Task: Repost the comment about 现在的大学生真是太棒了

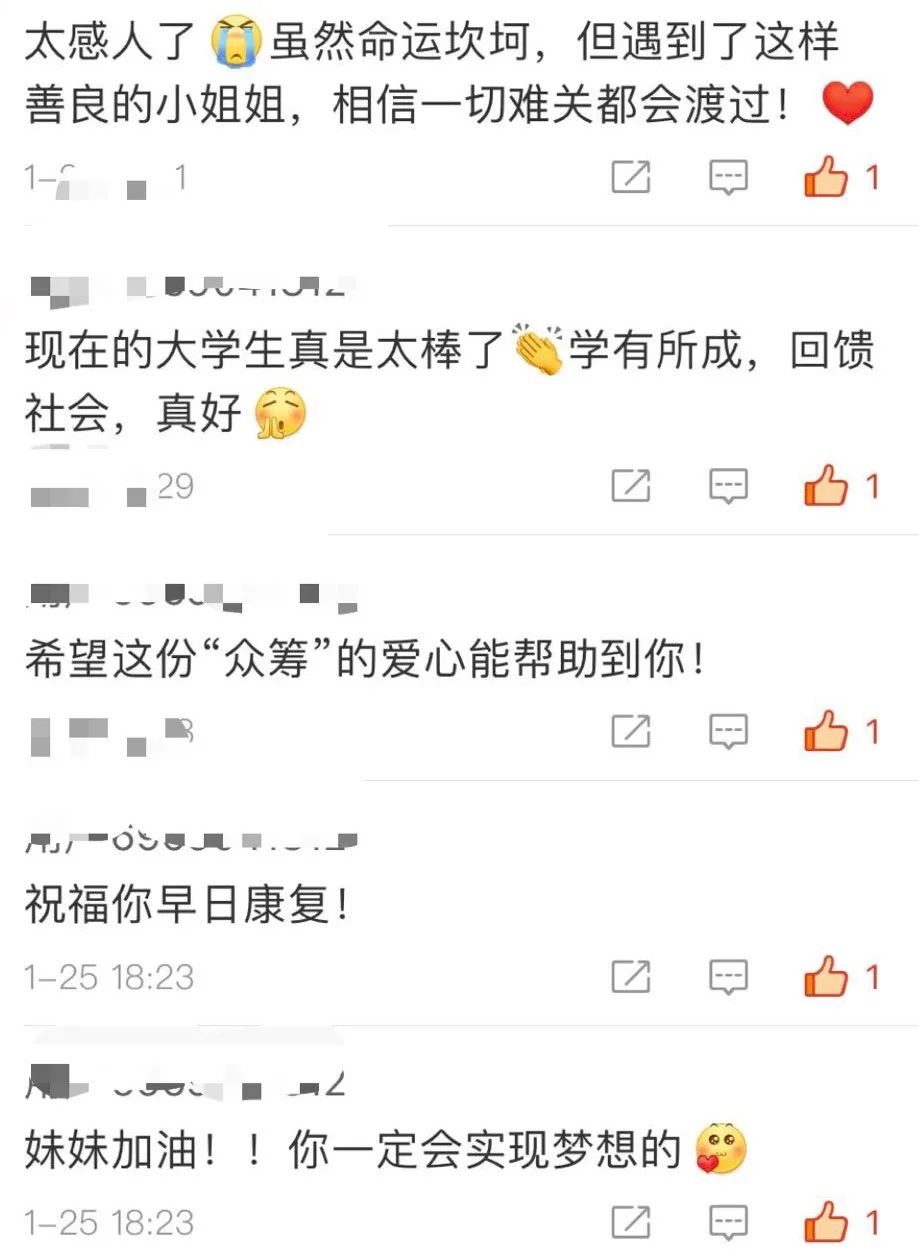Action: pyautogui.click(x=630, y=487)
